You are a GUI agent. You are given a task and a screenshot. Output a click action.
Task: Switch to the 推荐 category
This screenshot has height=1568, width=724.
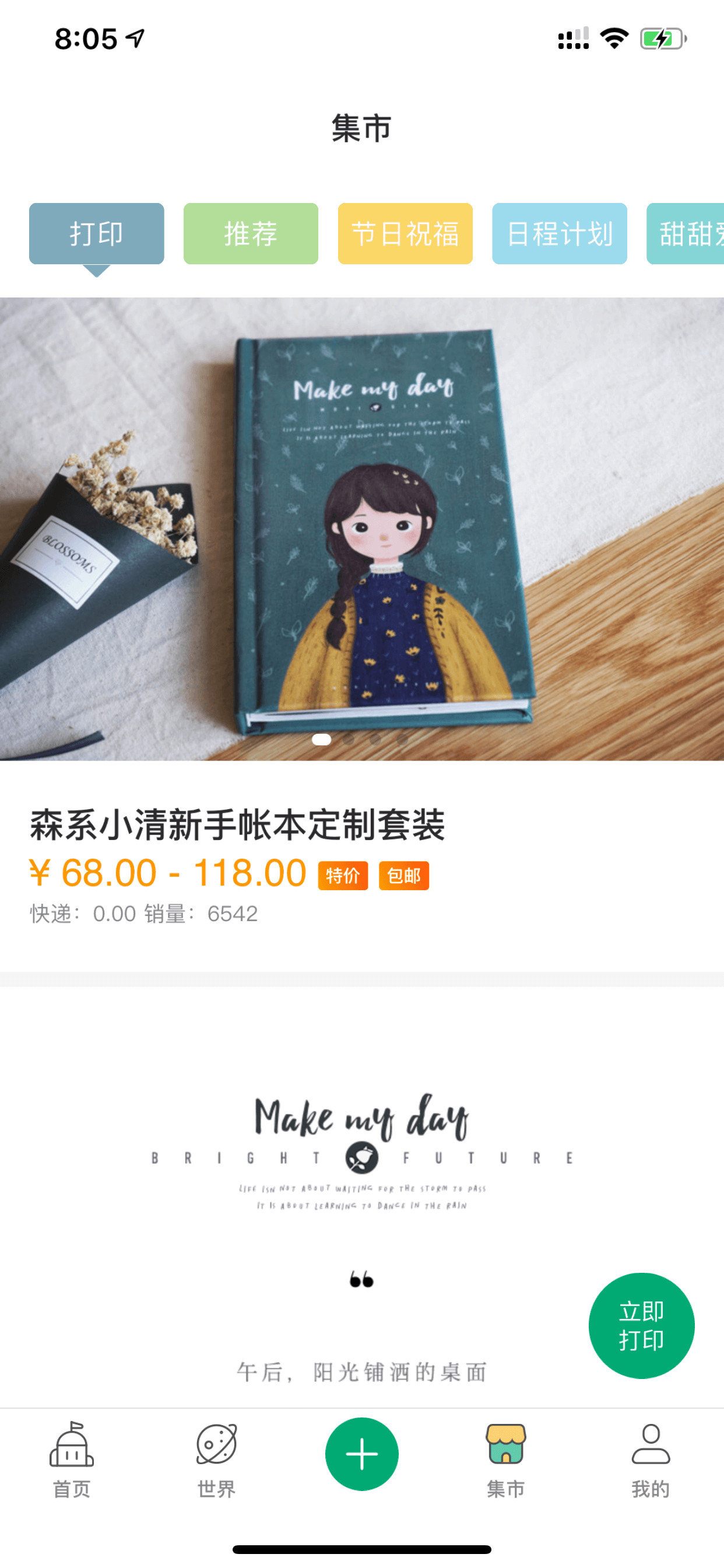coord(251,234)
